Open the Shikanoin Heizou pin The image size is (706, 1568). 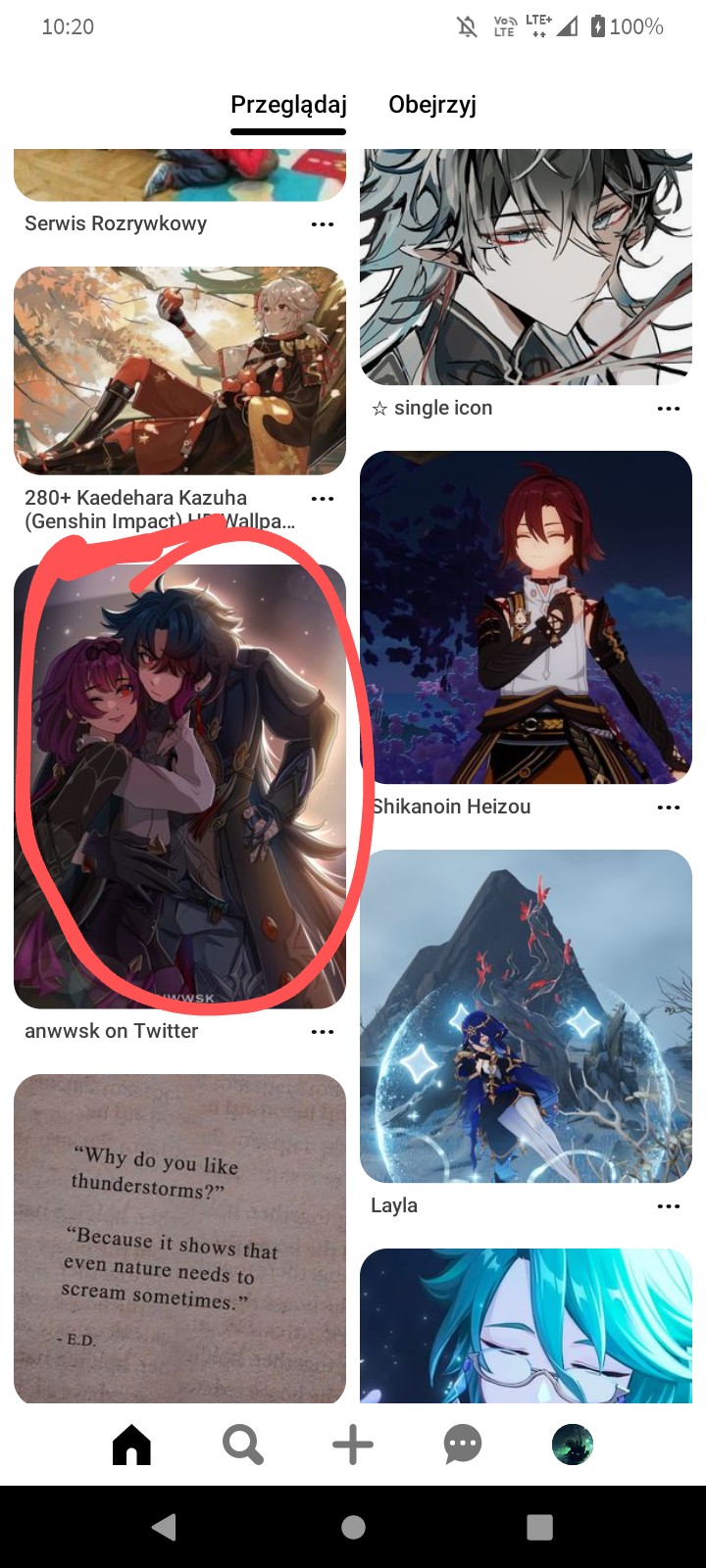(526, 617)
